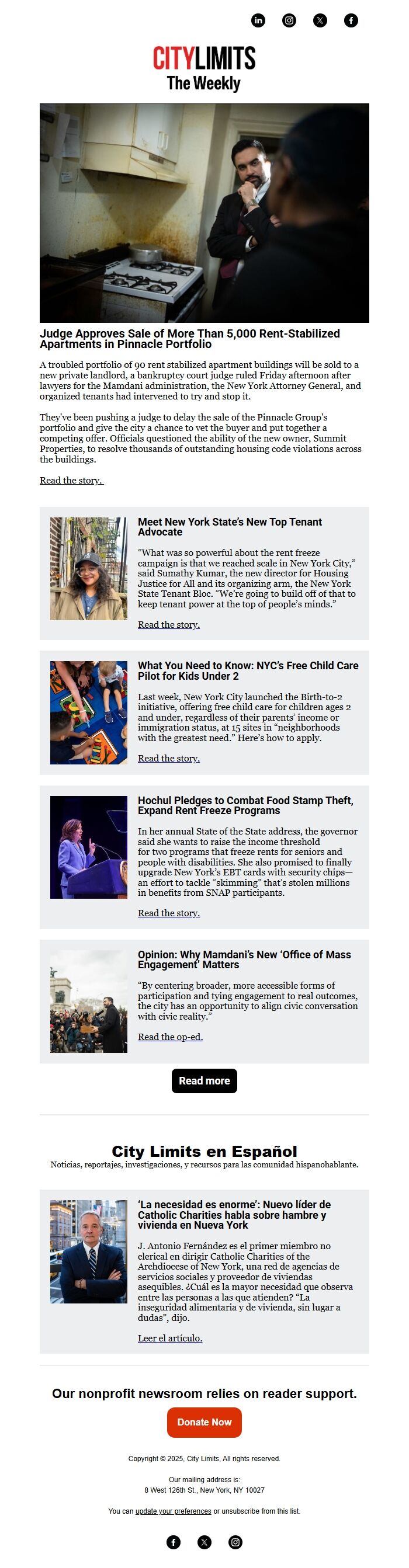Open the Hochul speech photo thumbnail
Viewport: 409px width, 1568px height.
[x=88, y=847]
